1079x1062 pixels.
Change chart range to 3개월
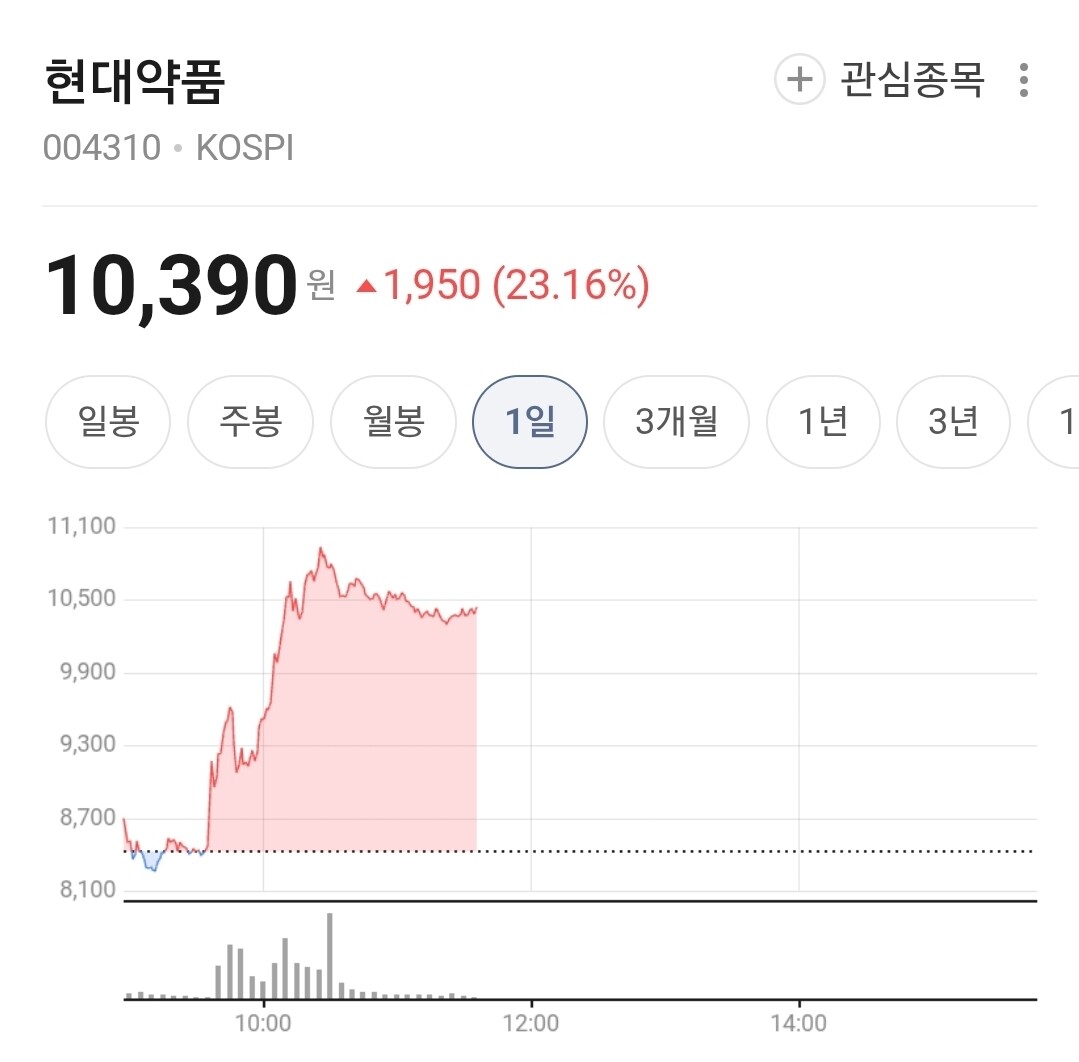[x=676, y=422]
